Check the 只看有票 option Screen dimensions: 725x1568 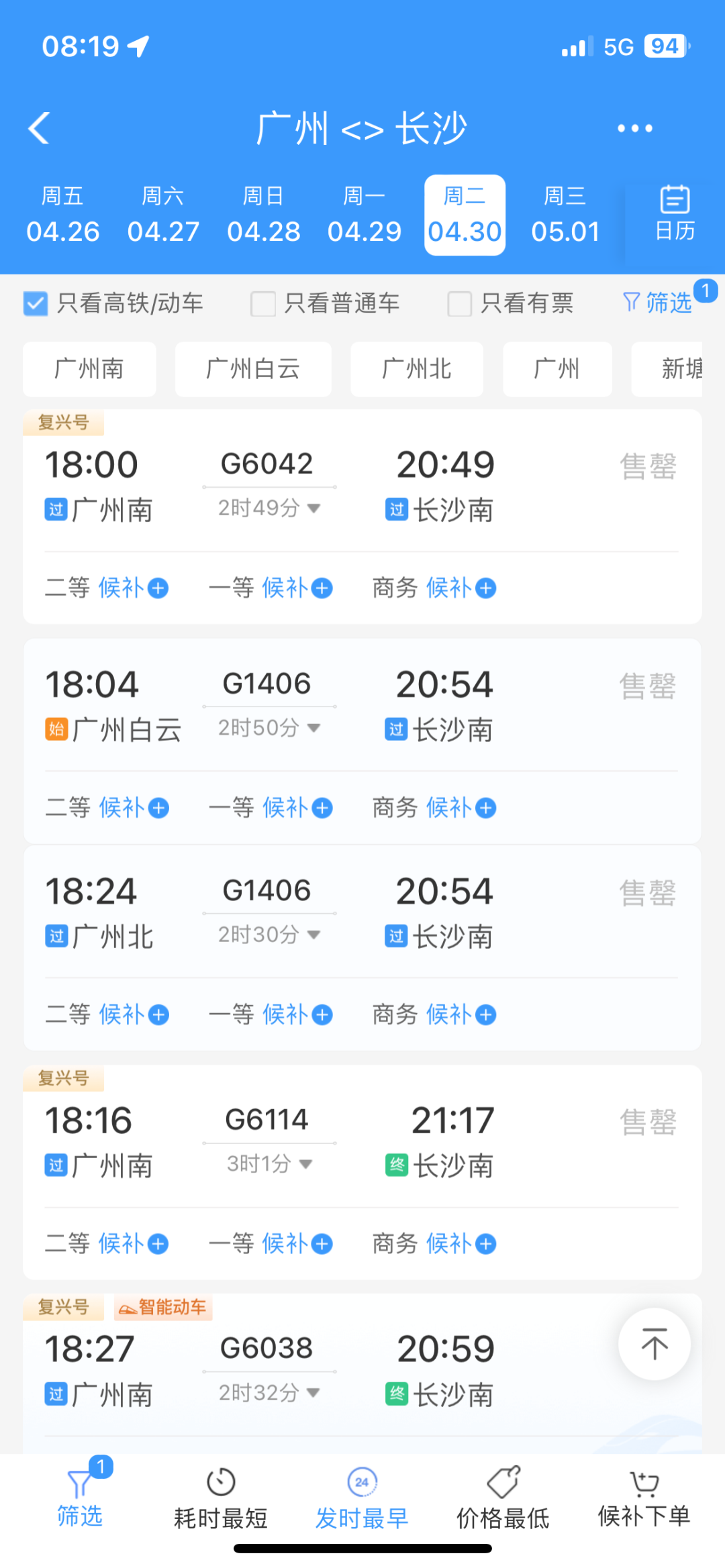[460, 303]
